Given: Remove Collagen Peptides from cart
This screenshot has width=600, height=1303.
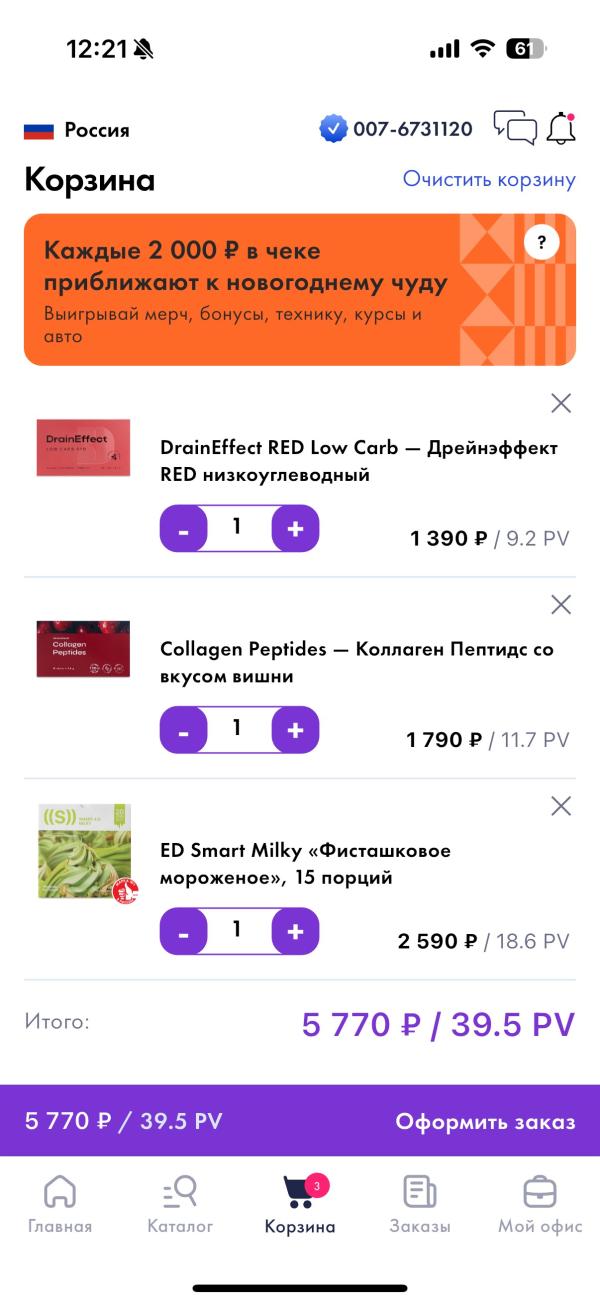Looking at the screenshot, I should [561, 604].
